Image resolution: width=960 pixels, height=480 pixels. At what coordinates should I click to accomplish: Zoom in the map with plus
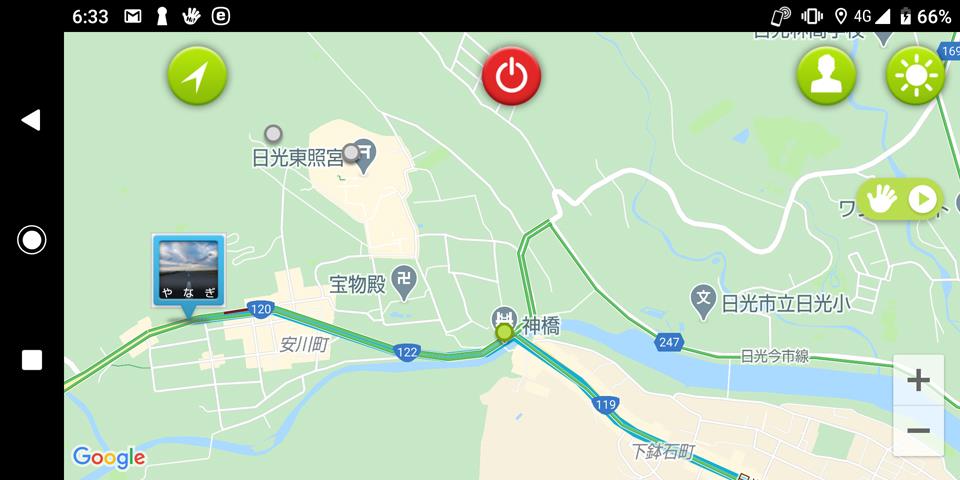click(918, 380)
